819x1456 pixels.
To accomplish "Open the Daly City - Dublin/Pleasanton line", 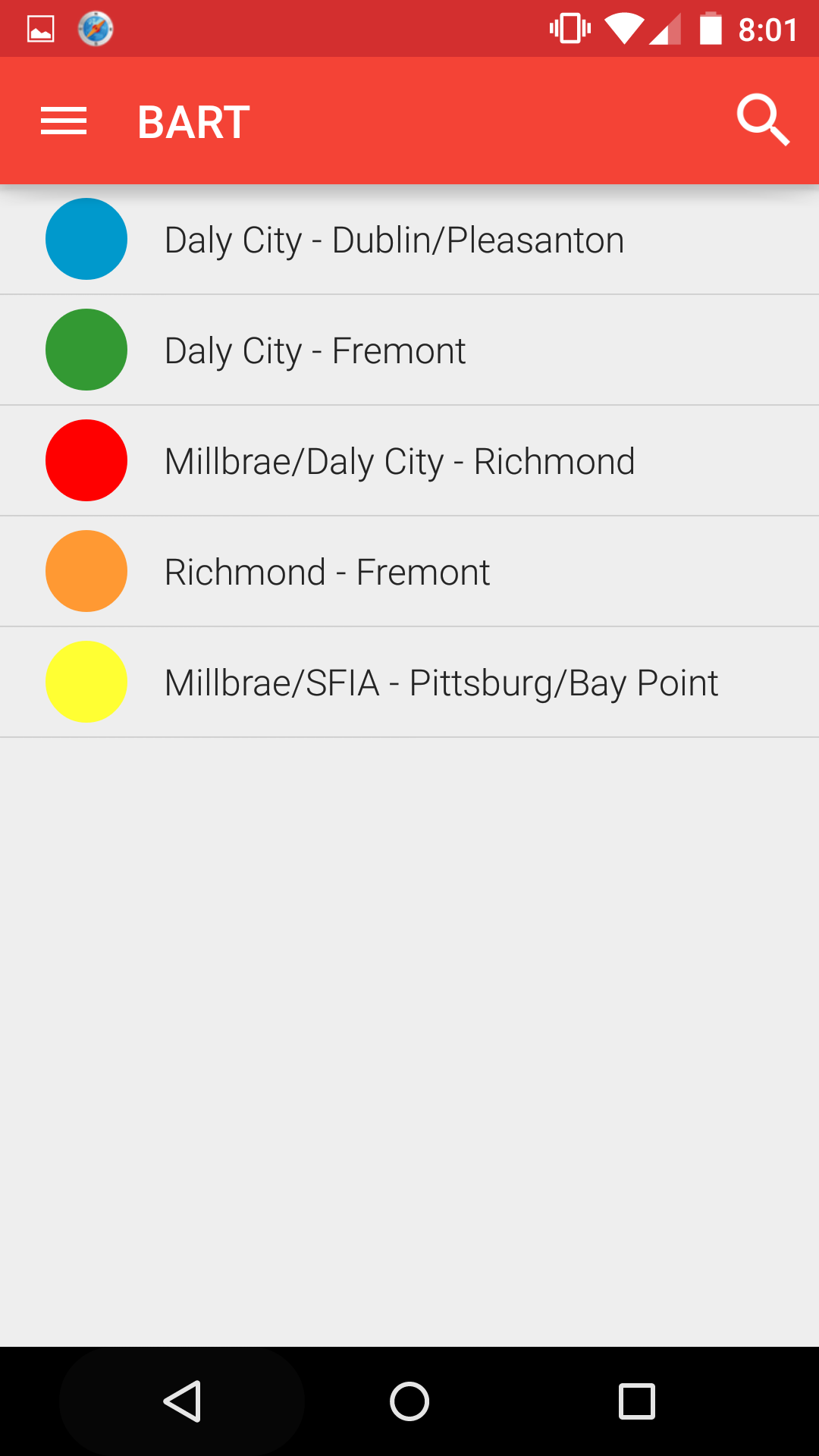I will [x=394, y=240].
